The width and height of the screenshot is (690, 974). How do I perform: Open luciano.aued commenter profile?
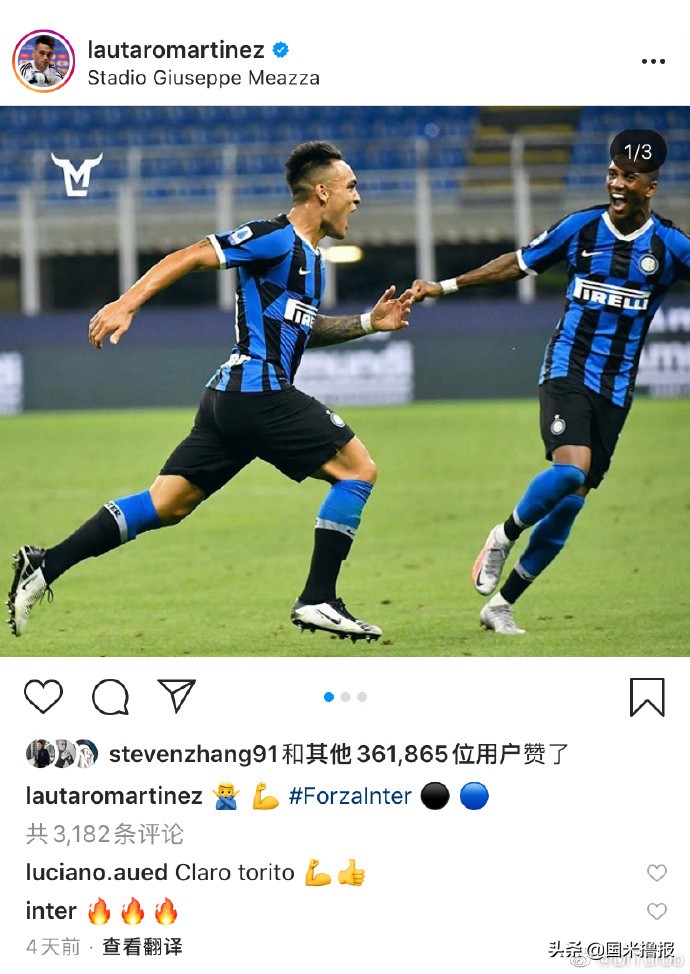point(96,873)
